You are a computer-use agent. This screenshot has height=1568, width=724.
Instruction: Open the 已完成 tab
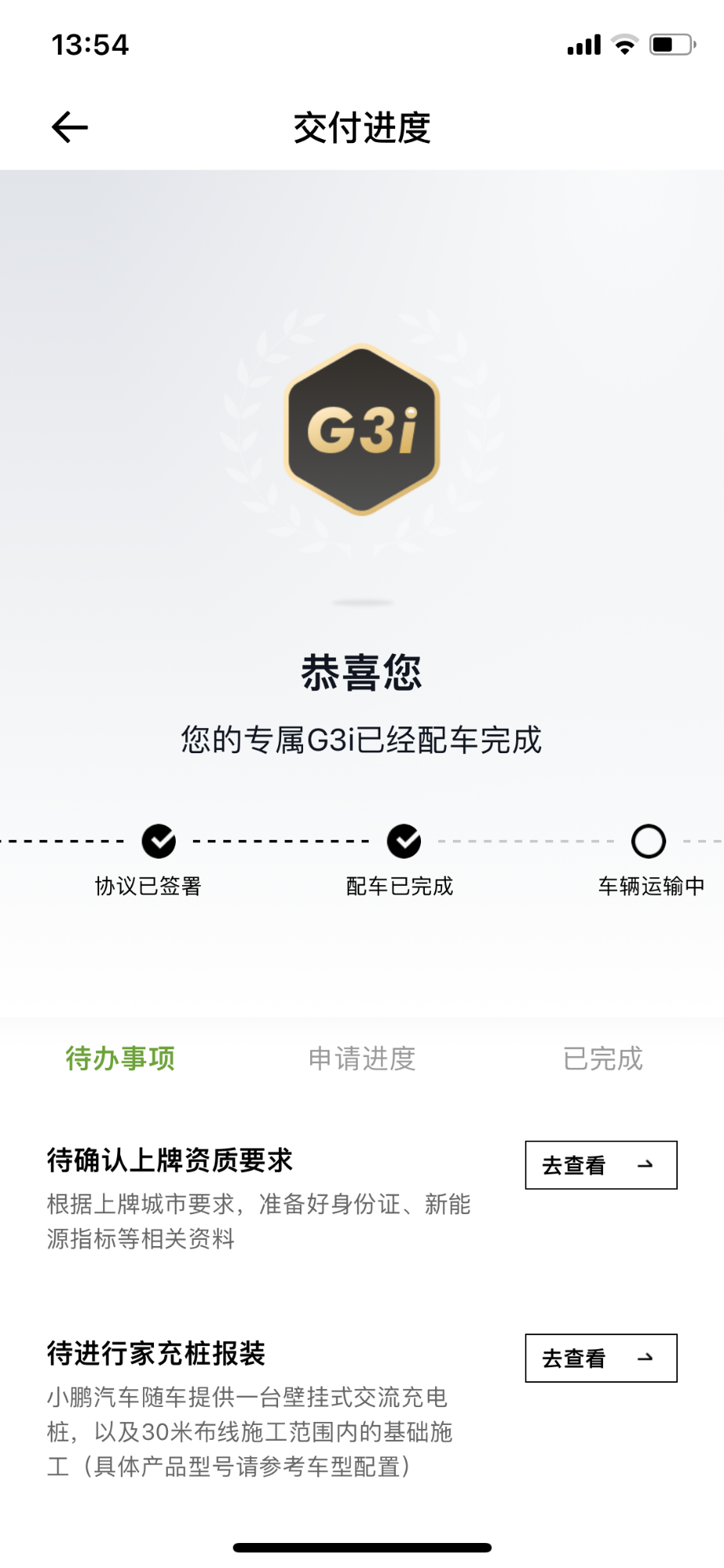coord(603,1059)
